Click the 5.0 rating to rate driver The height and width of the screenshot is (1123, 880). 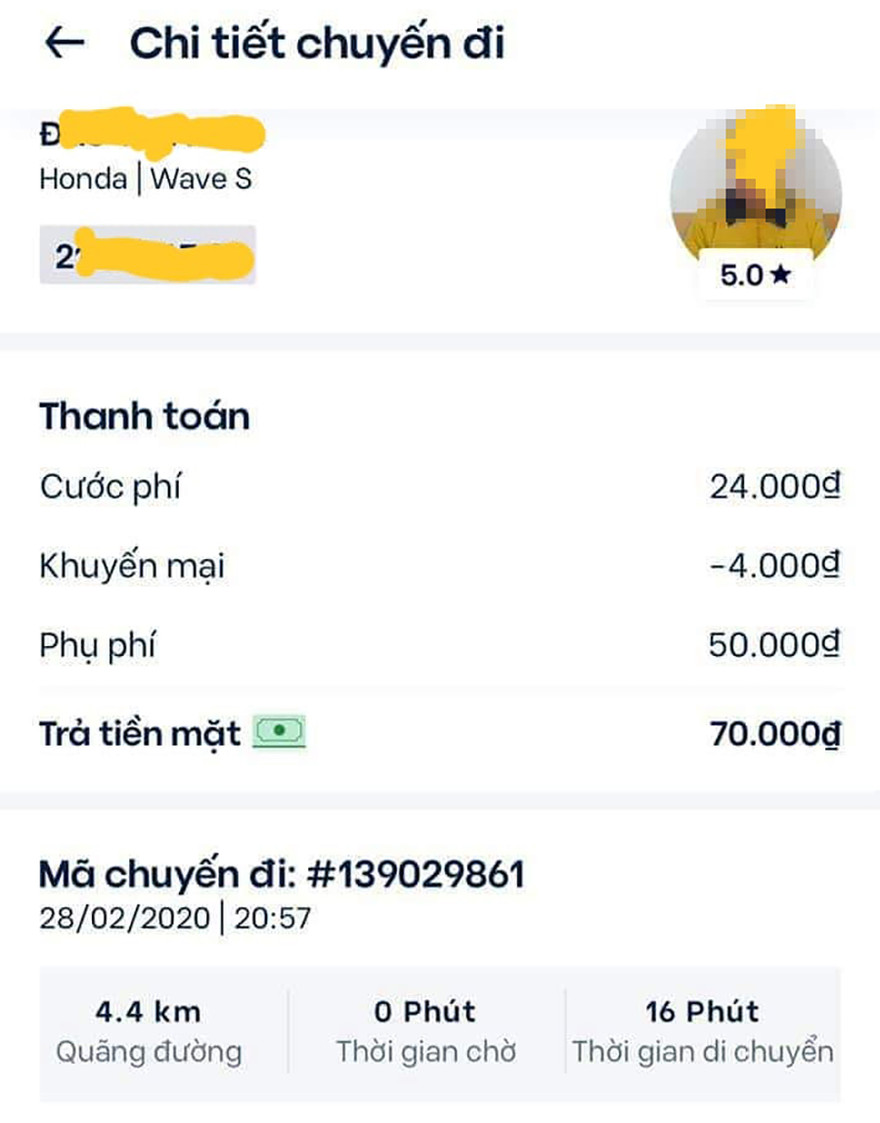[x=743, y=277]
